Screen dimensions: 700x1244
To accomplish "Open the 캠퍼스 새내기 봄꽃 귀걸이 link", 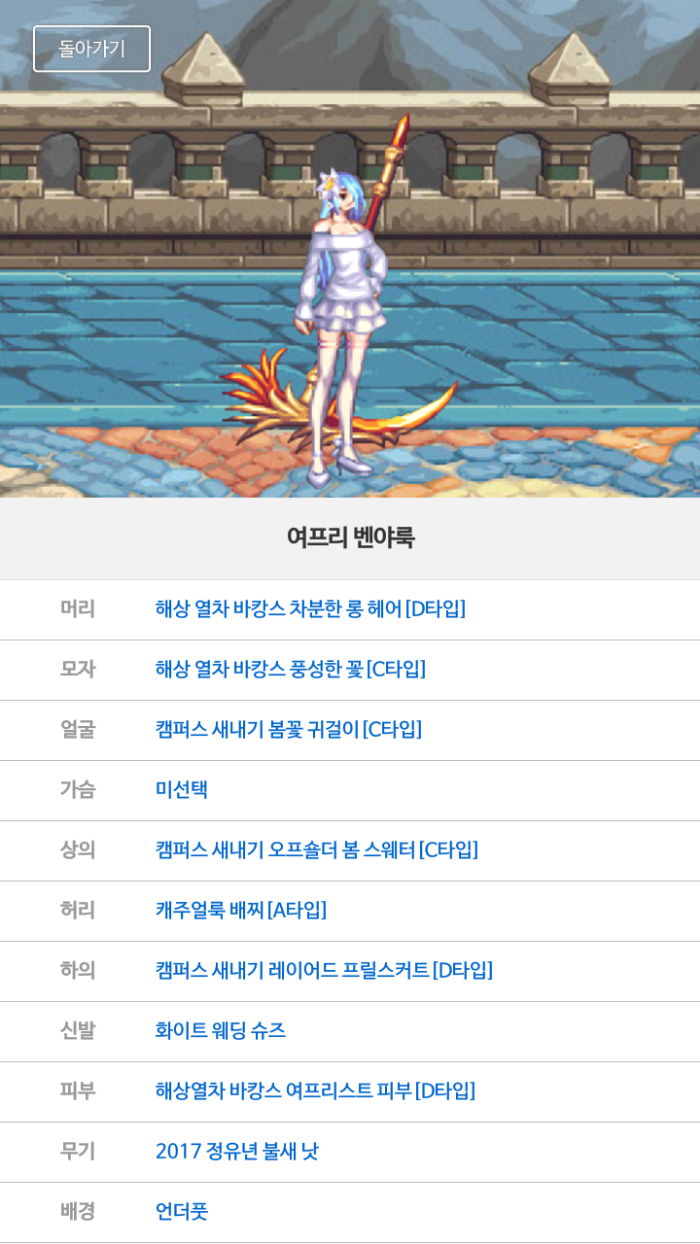I will tap(288, 729).
